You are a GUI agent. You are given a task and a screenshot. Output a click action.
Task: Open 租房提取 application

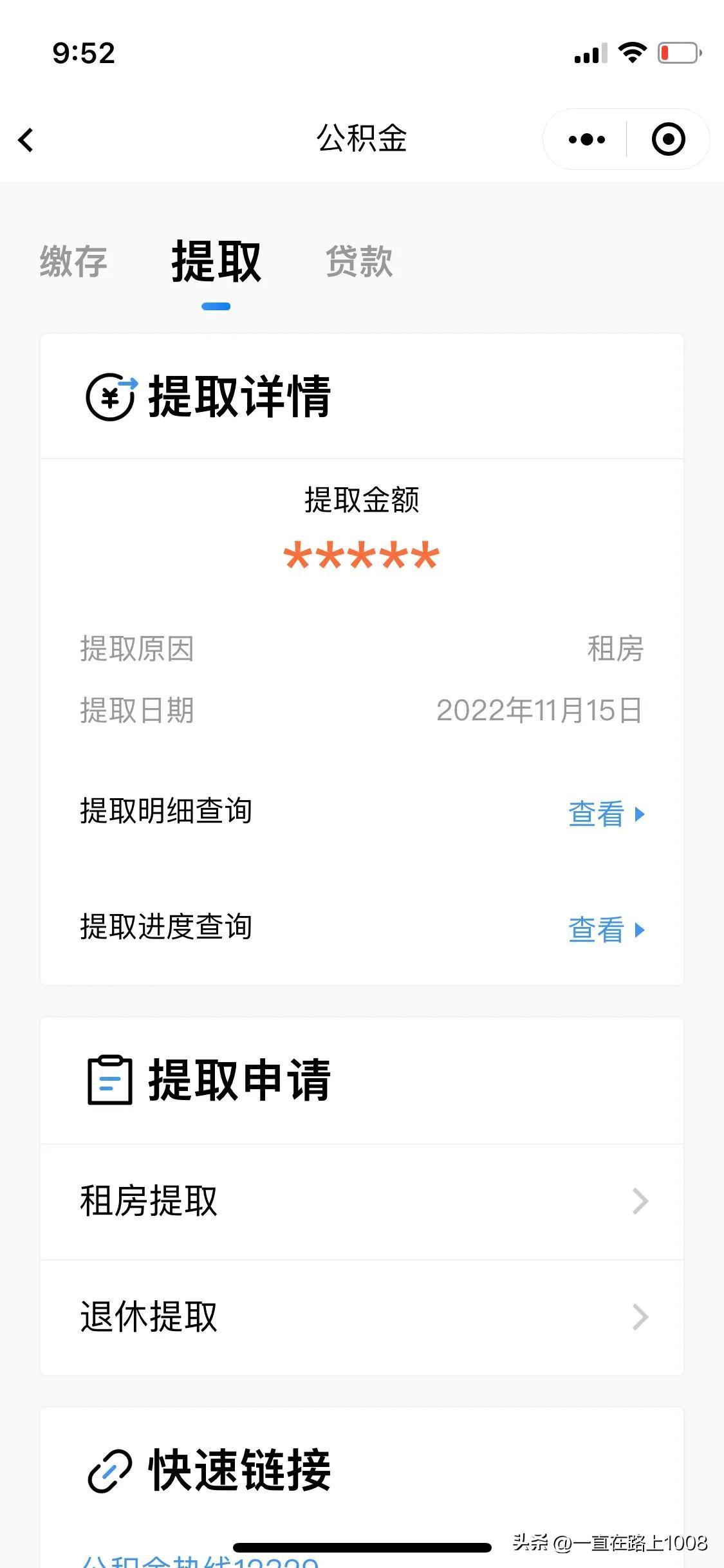click(362, 1201)
